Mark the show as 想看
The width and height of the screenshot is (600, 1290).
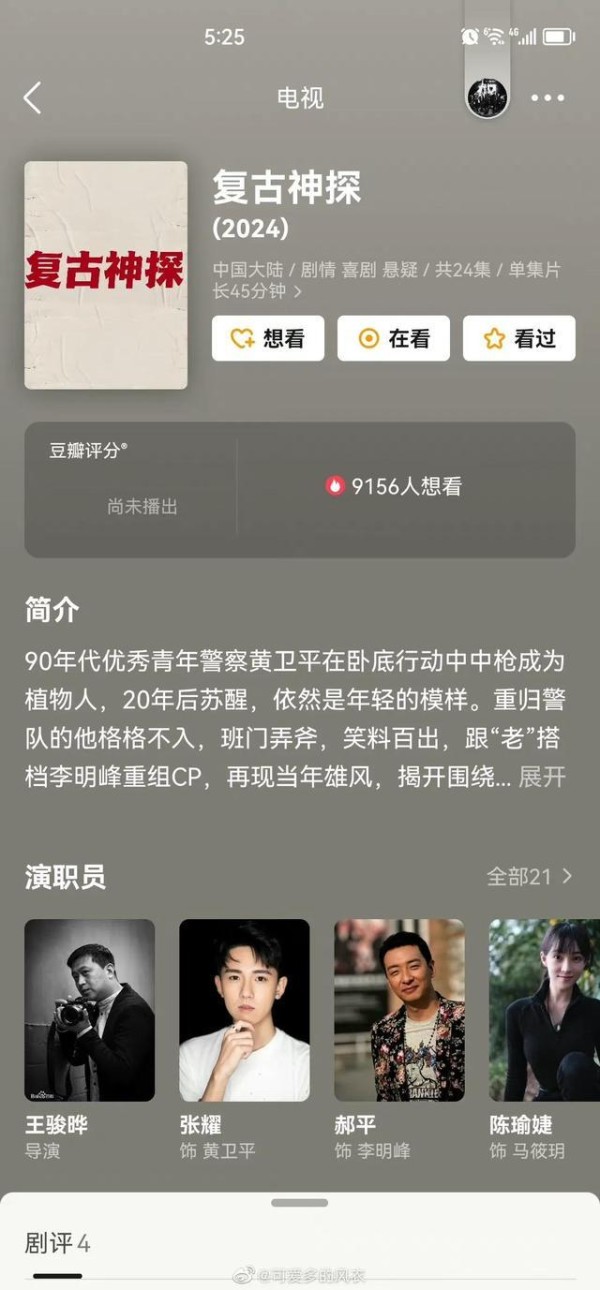coord(268,338)
